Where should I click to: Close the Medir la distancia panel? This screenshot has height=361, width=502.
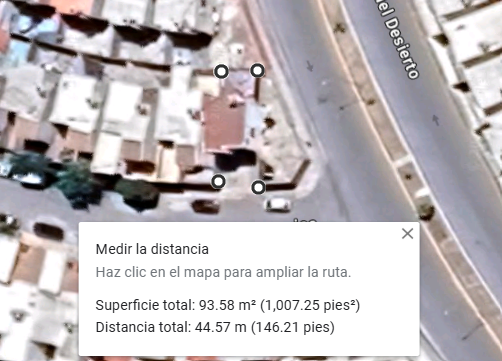click(407, 234)
